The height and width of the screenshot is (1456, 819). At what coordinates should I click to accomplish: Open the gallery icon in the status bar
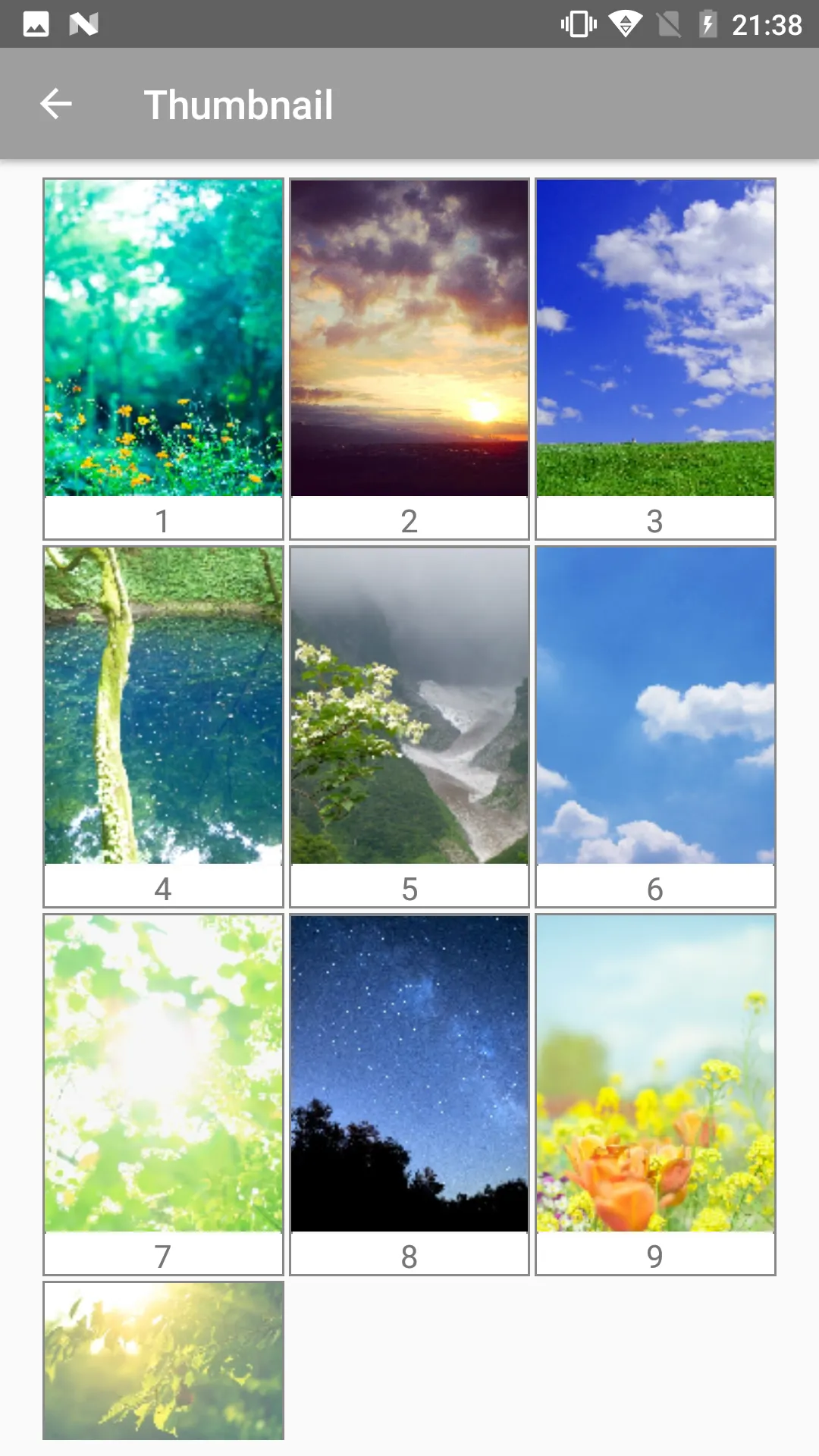34,25
